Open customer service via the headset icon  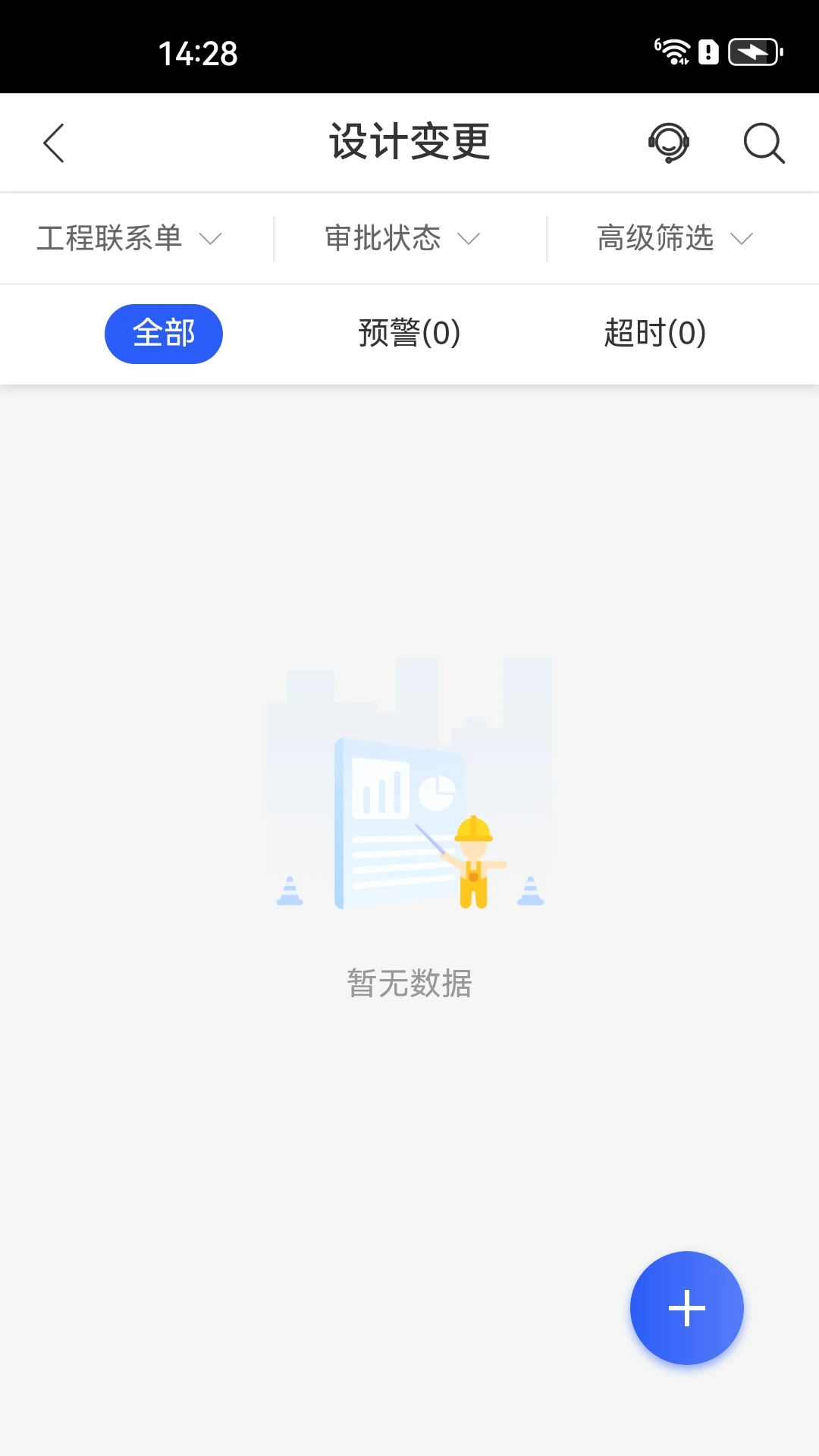[x=670, y=143]
